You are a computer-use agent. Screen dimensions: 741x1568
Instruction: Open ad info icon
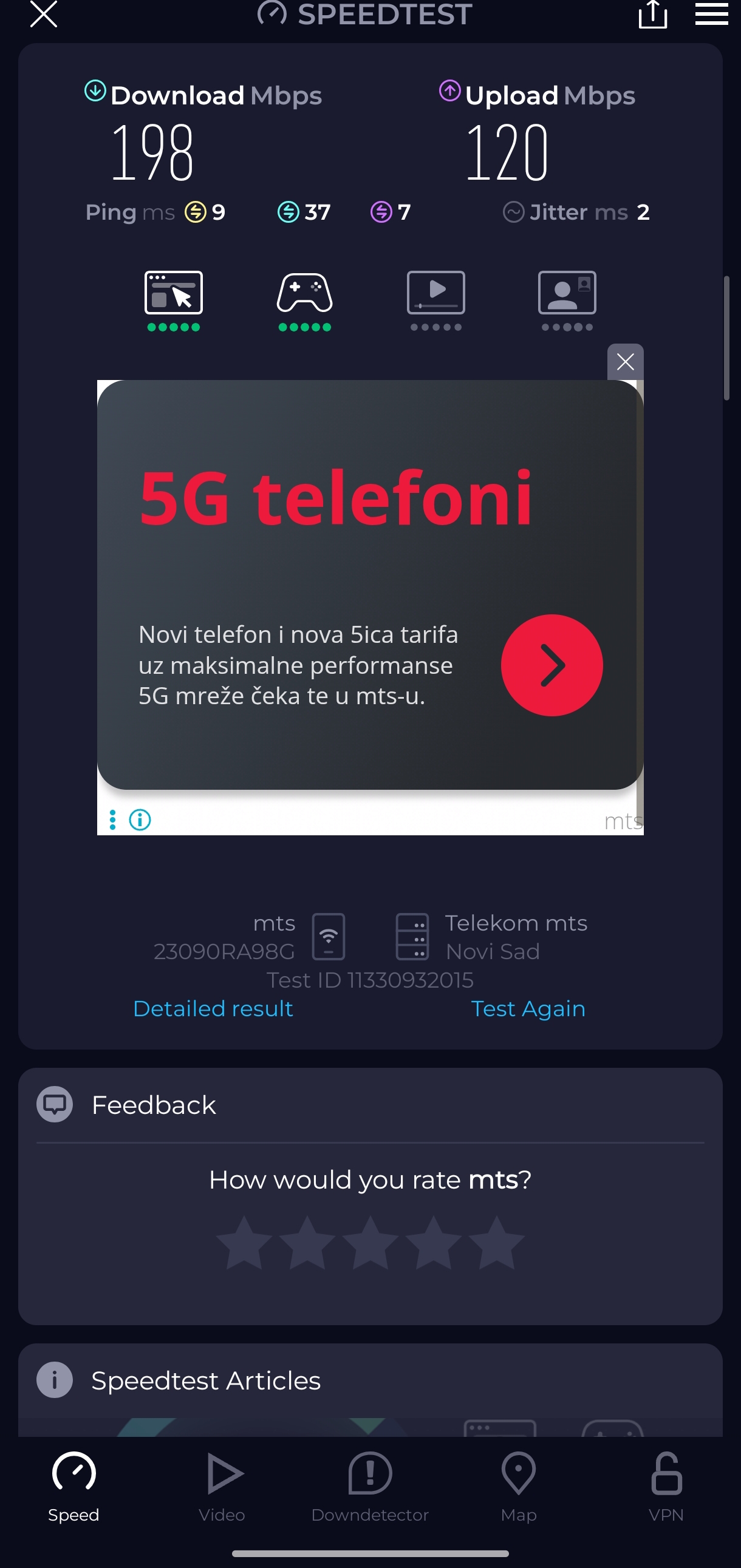pyautogui.click(x=140, y=820)
